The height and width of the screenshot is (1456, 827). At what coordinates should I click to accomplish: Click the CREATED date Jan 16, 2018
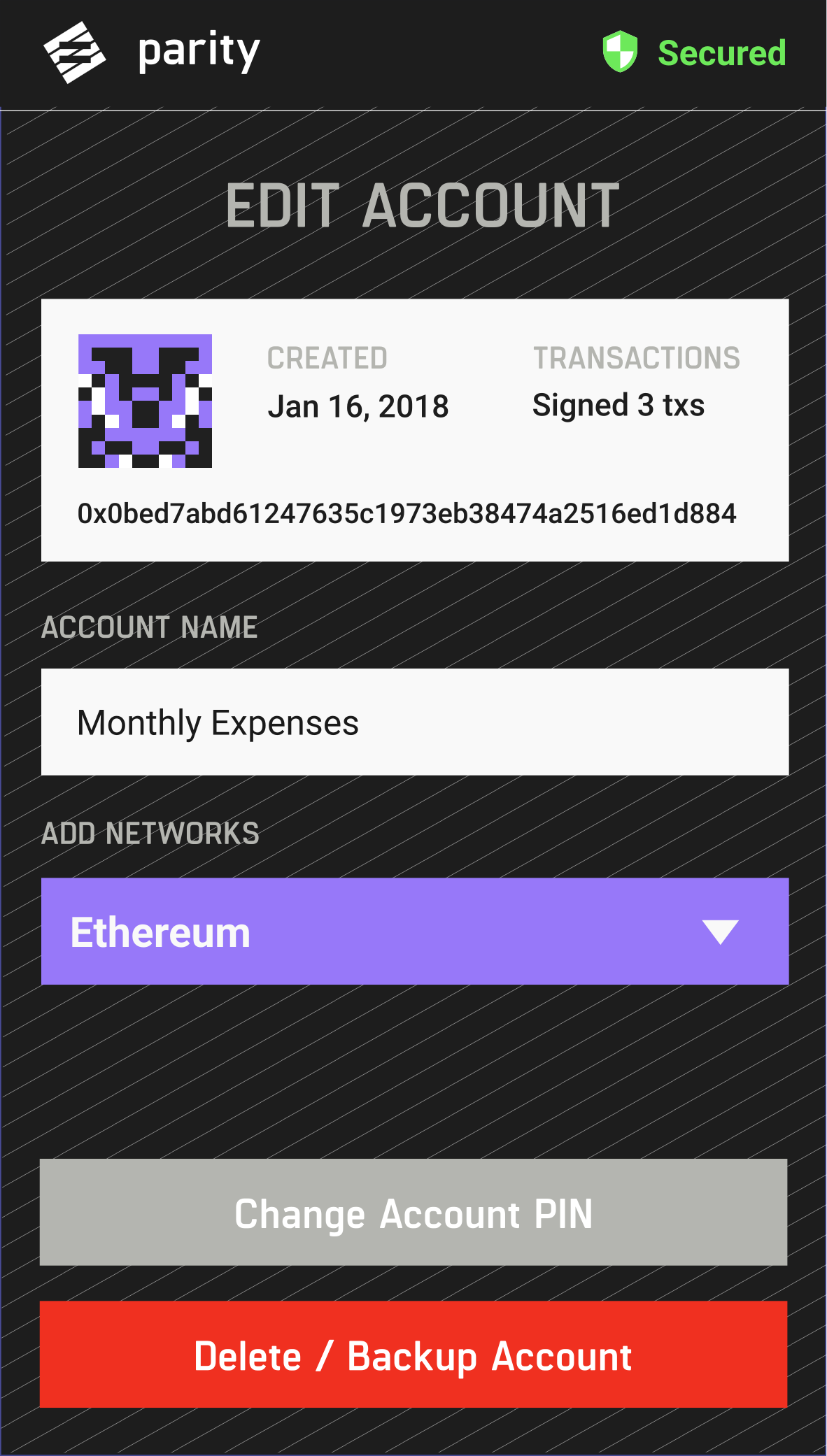pos(359,406)
